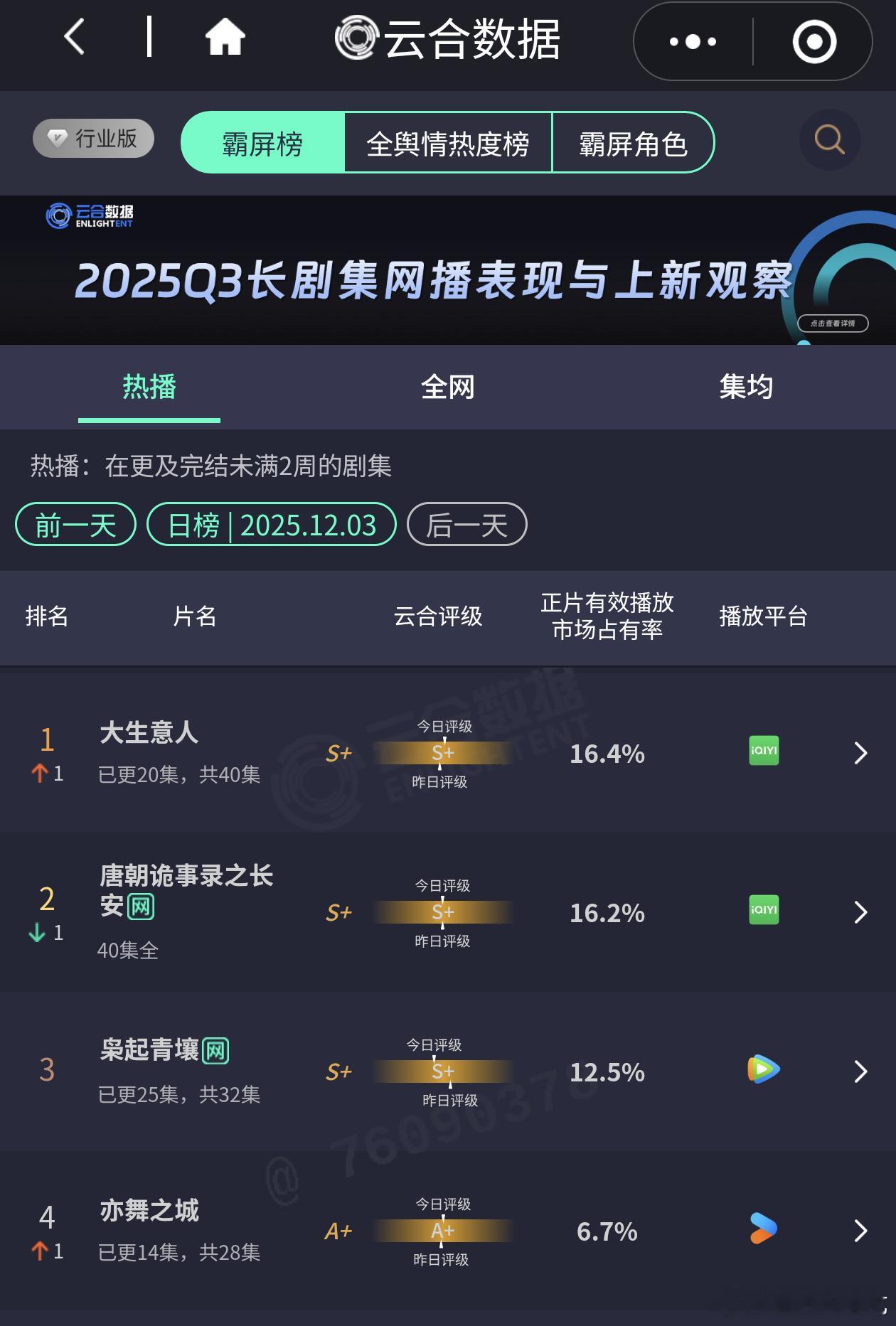Click the Mango TV icon for 亦舞之城
896x1326 pixels.
[x=763, y=1229]
